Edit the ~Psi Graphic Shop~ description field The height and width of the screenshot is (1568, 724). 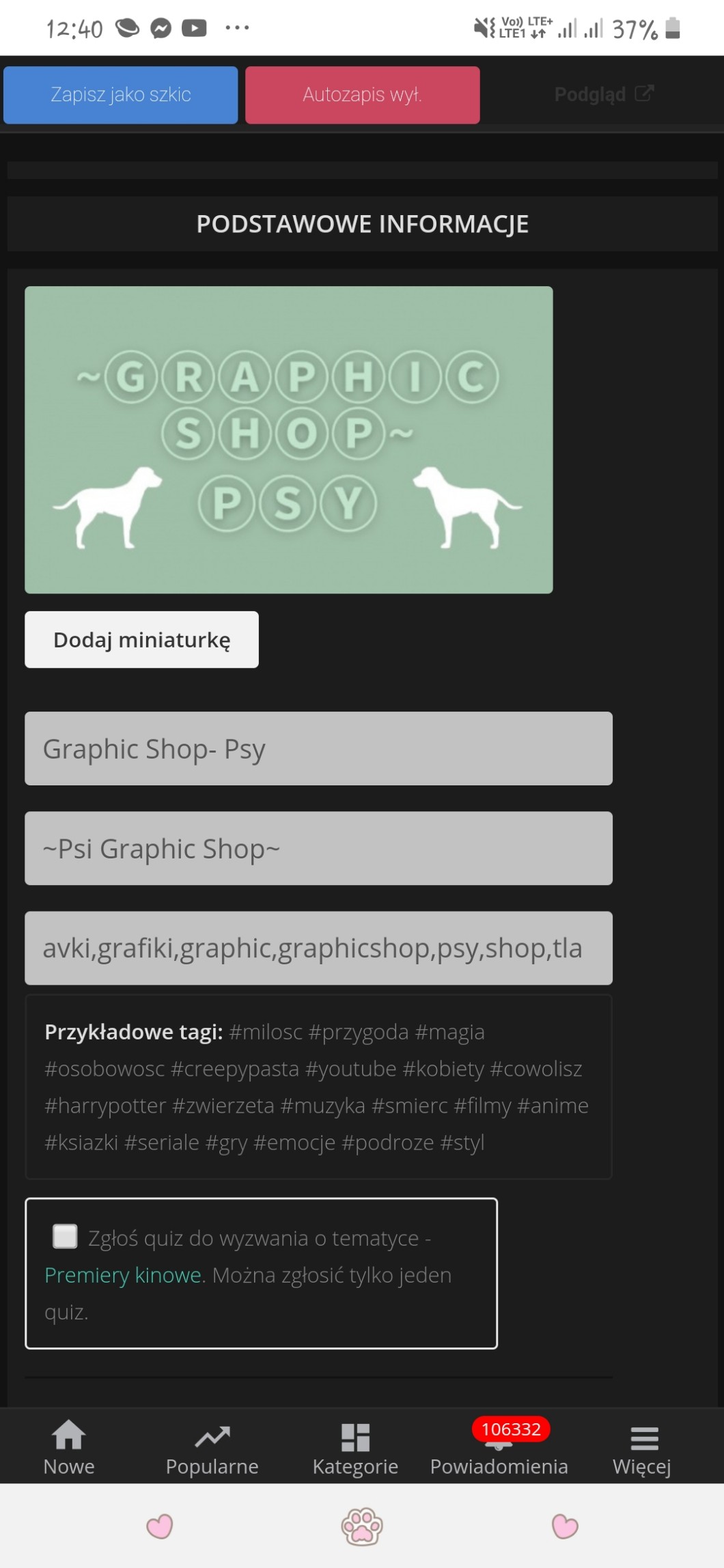318,848
